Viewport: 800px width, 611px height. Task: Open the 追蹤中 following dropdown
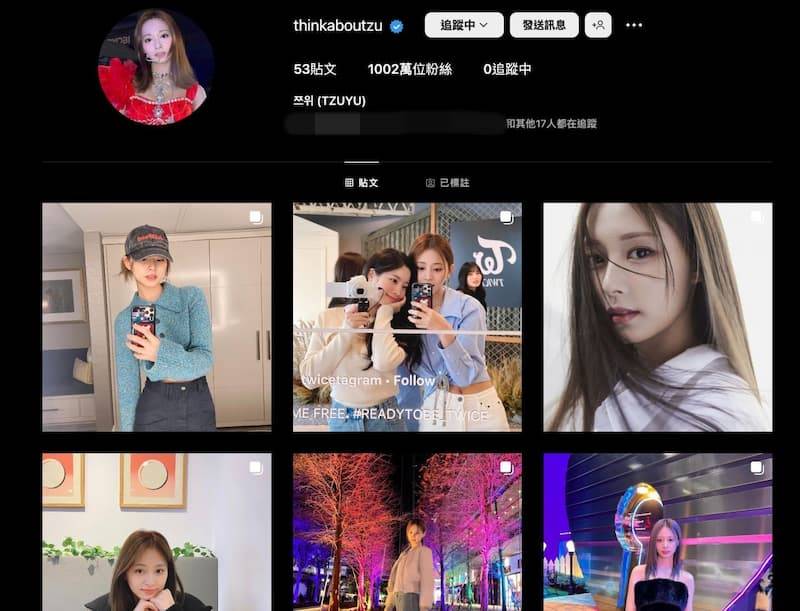pos(463,25)
